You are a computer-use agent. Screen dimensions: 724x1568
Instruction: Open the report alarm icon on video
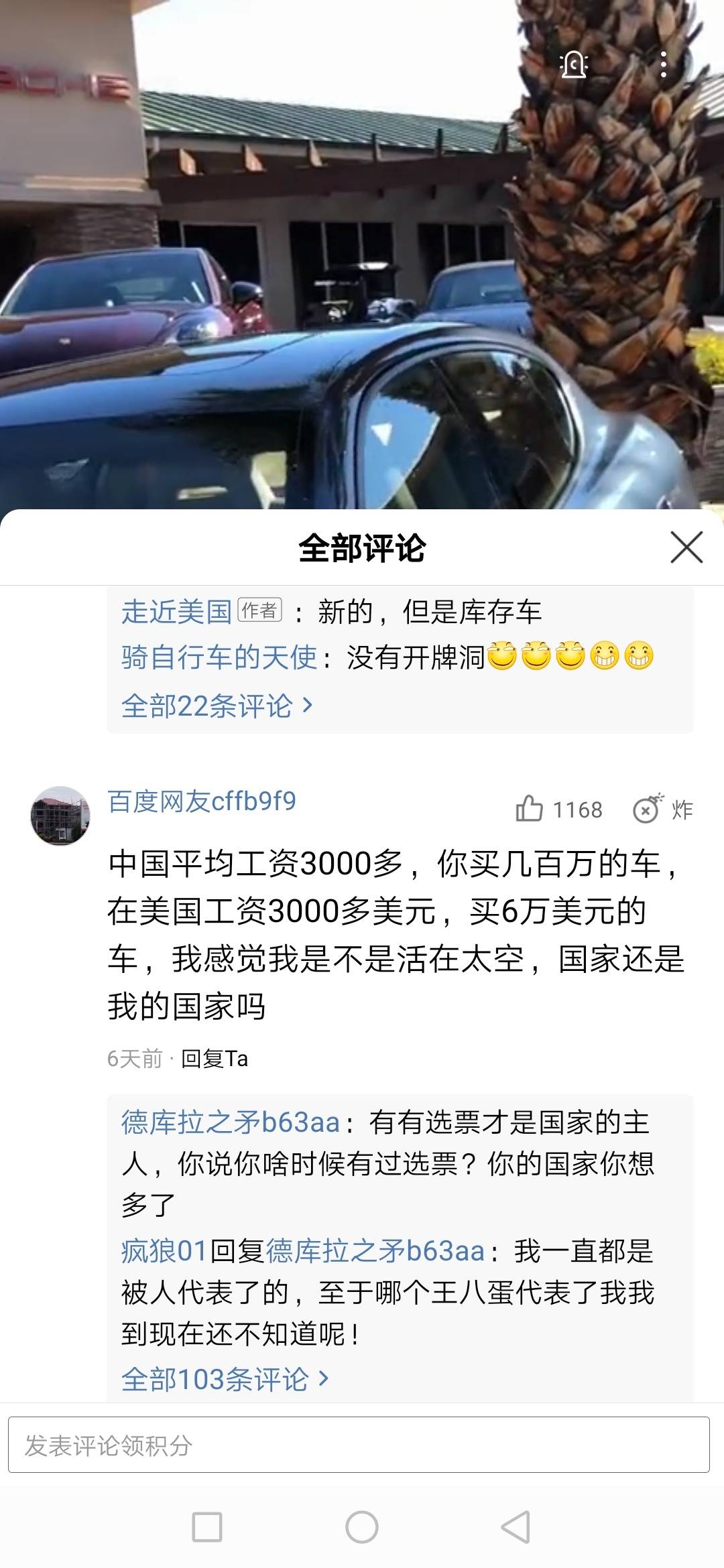coord(574,65)
